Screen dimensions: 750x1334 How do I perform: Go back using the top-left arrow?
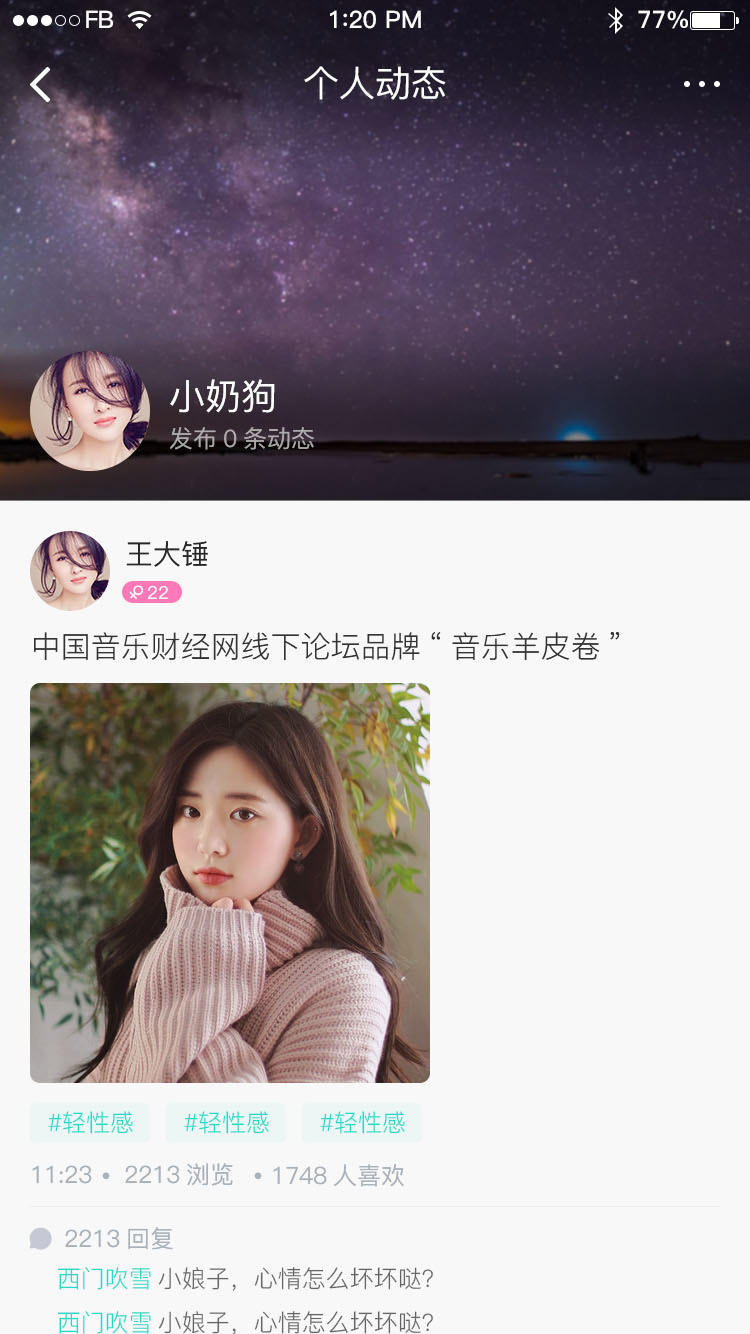click(x=40, y=85)
